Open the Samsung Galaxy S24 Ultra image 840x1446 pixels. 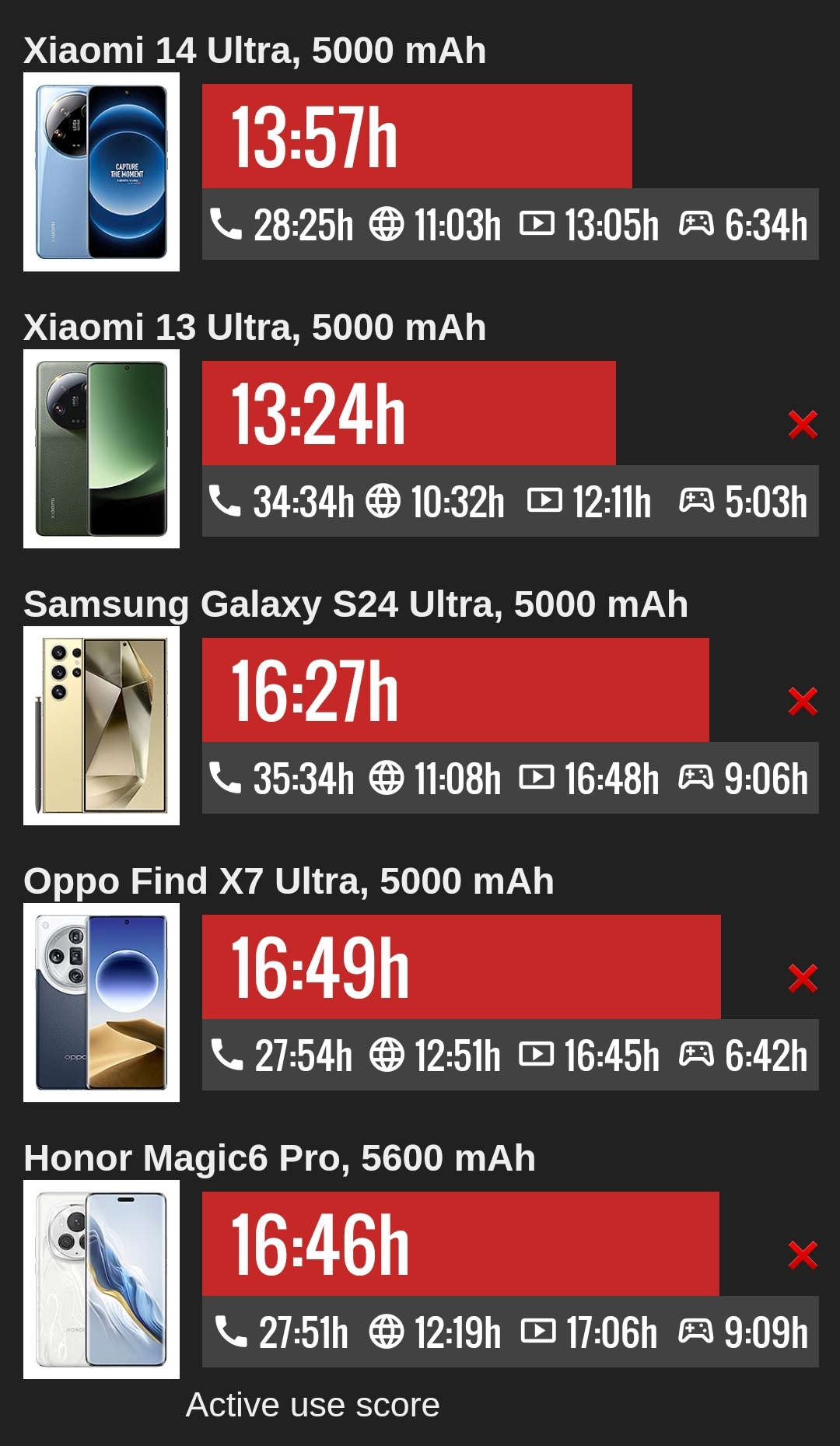[101, 726]
